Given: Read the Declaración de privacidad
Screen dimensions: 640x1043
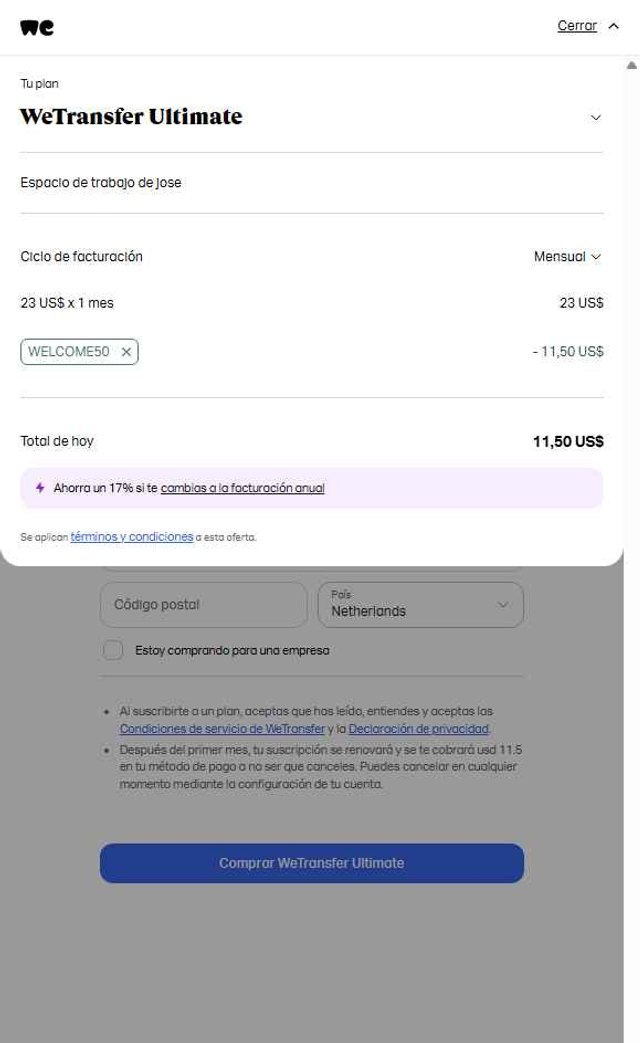Looking at the screenshot, I should coord(418,729).
